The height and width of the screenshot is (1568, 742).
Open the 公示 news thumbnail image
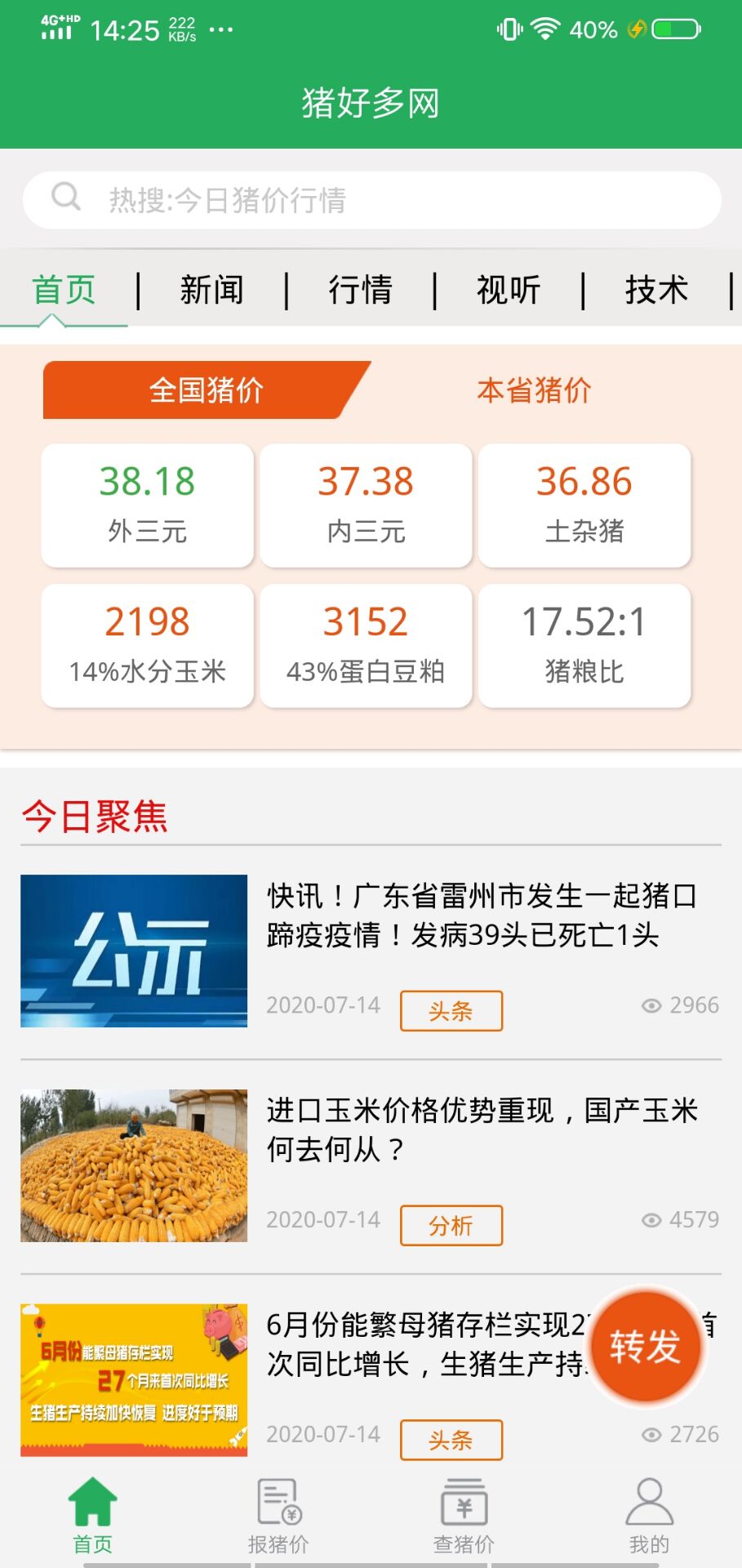[134, 950]
